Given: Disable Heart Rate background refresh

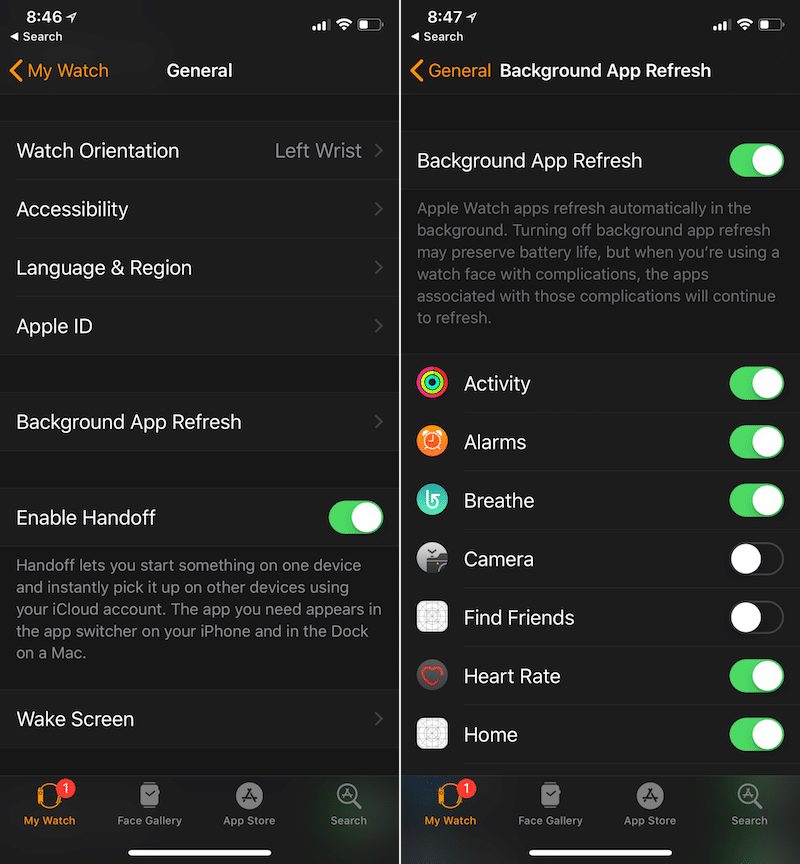Looking at the screenshot, I should click(x=756, y=676).
